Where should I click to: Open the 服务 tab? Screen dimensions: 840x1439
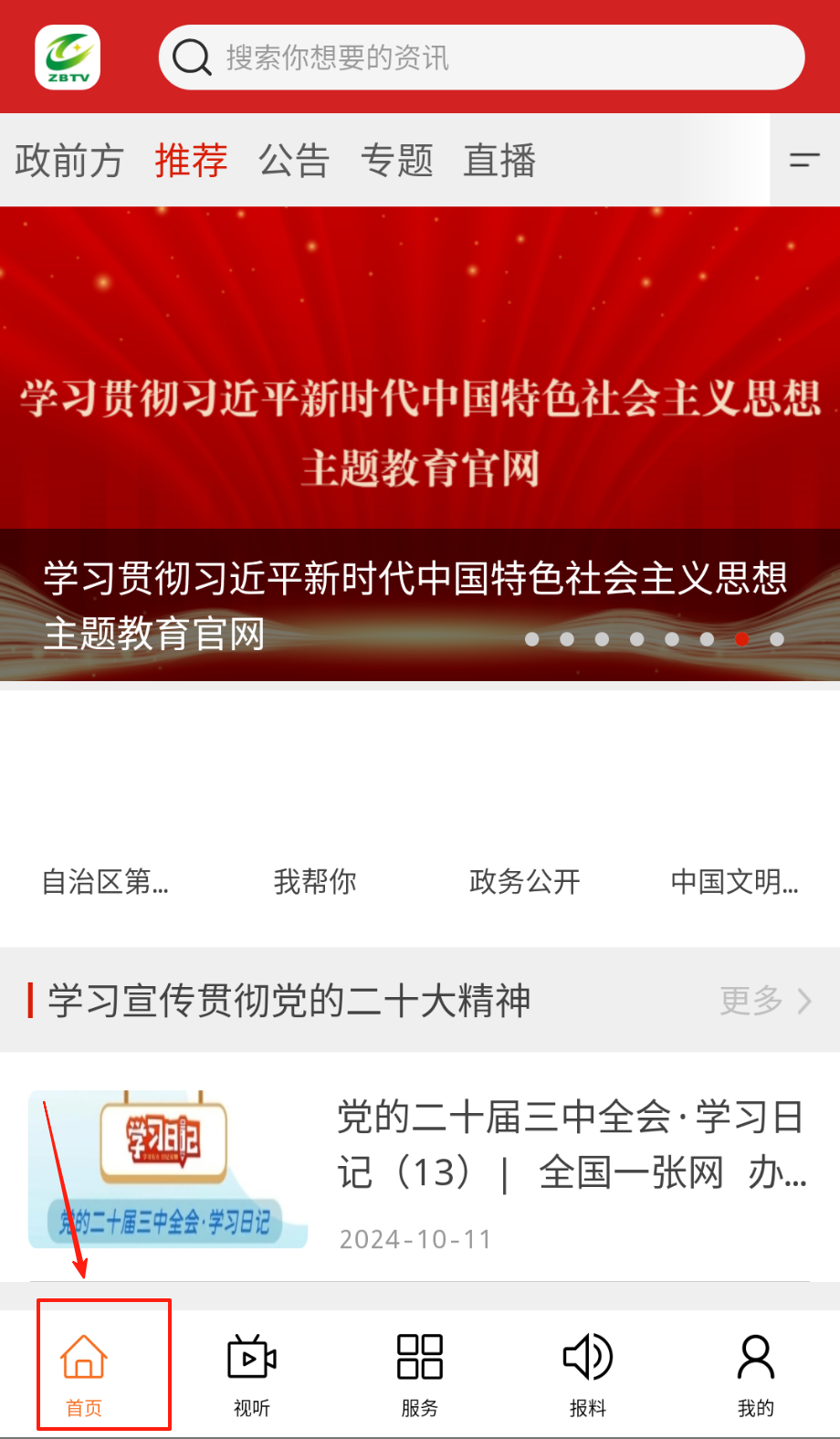(420, 1368)
